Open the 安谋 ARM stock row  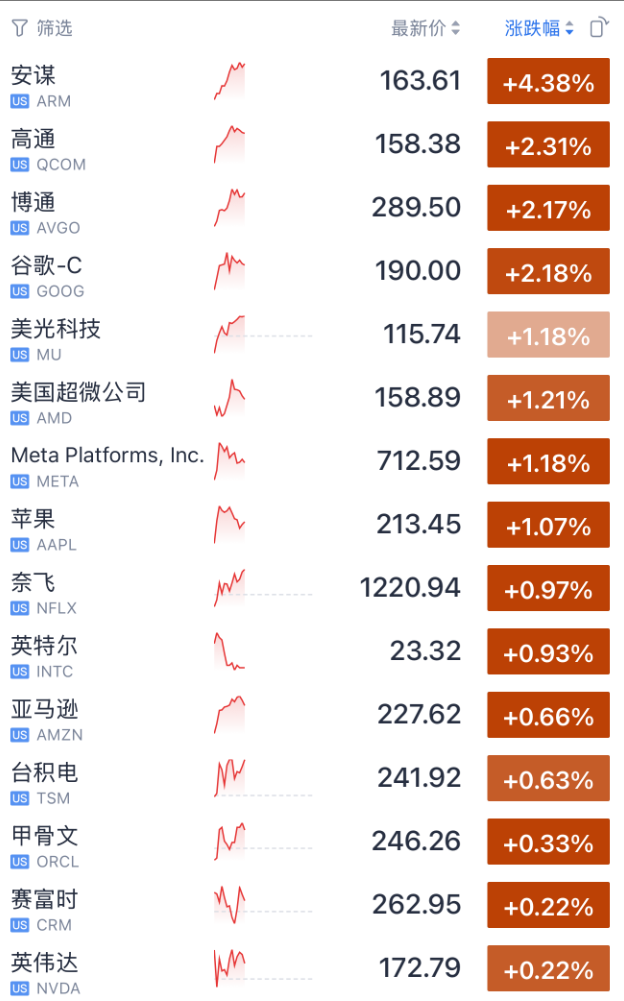click(312, 82)
